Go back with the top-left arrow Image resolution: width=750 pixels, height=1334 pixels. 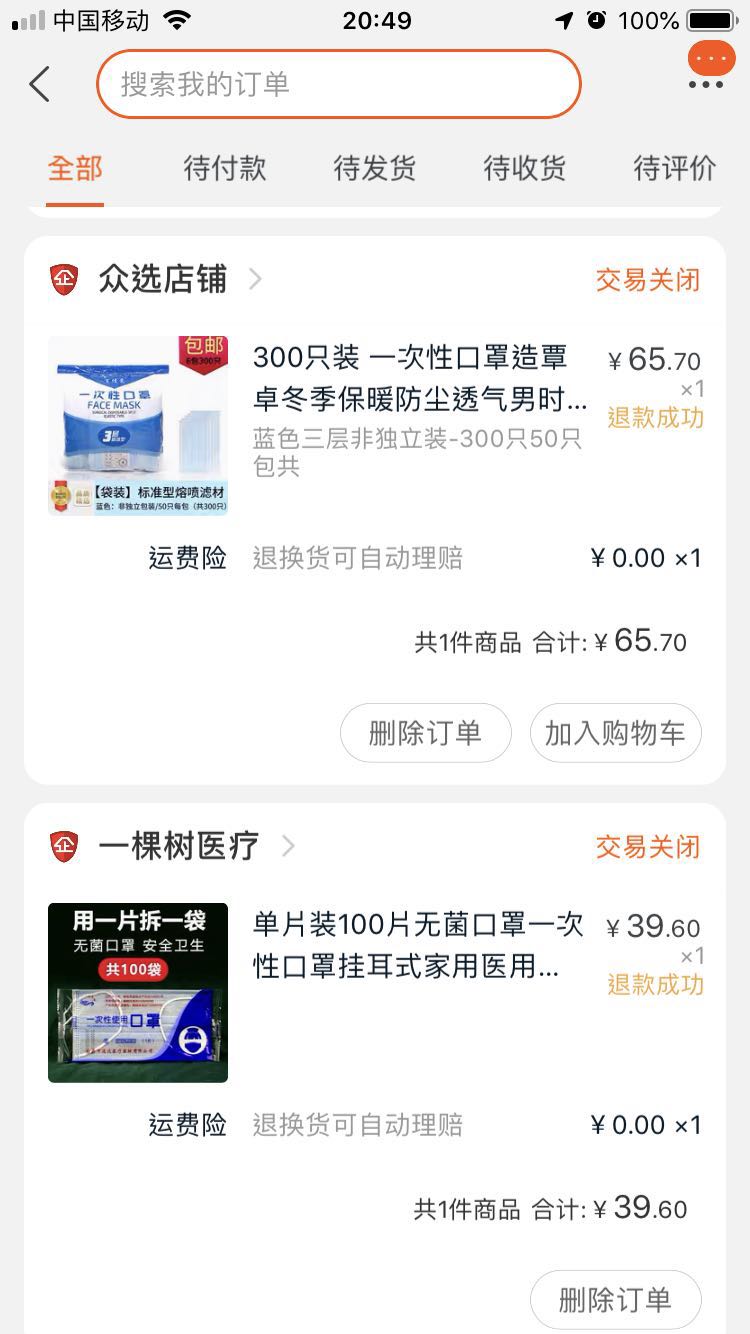pyautogui.click(x=40, y=85)
